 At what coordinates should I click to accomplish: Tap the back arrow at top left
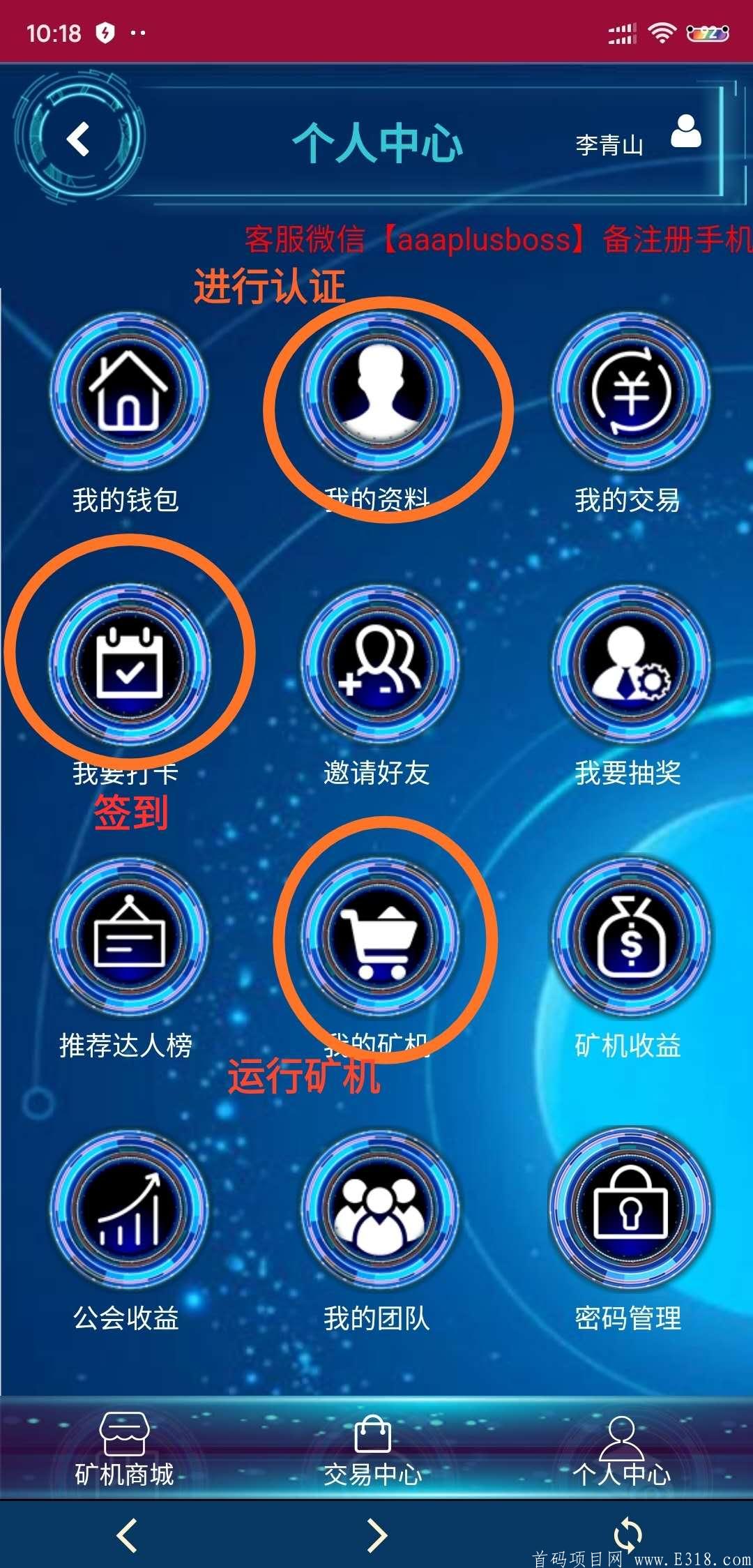[x=77, y=137]
